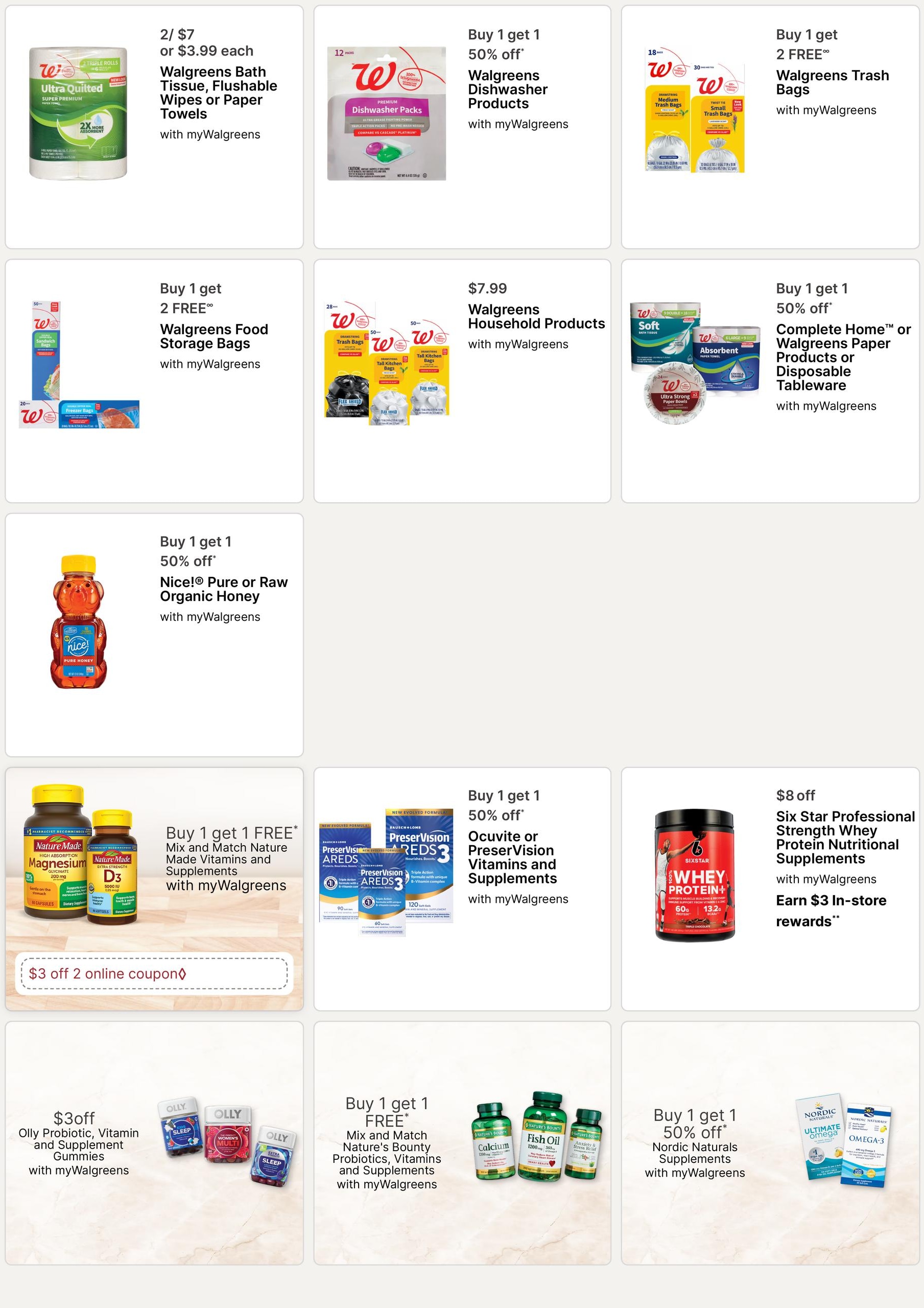View the Walgreens Dishwasher Products offer
The image size is (924, 1308).
tap(462, 127)
